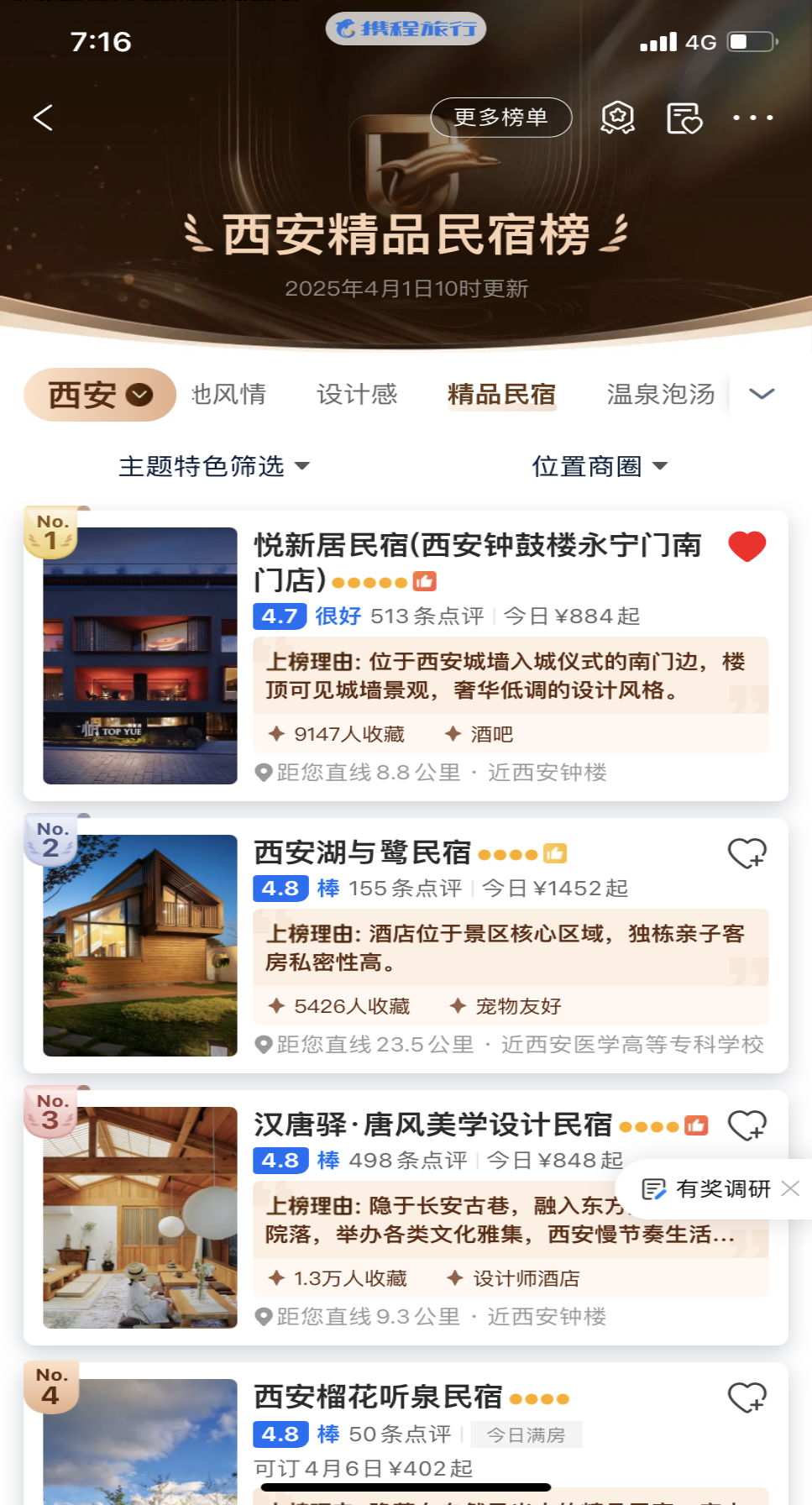Switch to the 温泉泡汤 tab
This screenshot has height=1505, width=812.
click(661, 395)
